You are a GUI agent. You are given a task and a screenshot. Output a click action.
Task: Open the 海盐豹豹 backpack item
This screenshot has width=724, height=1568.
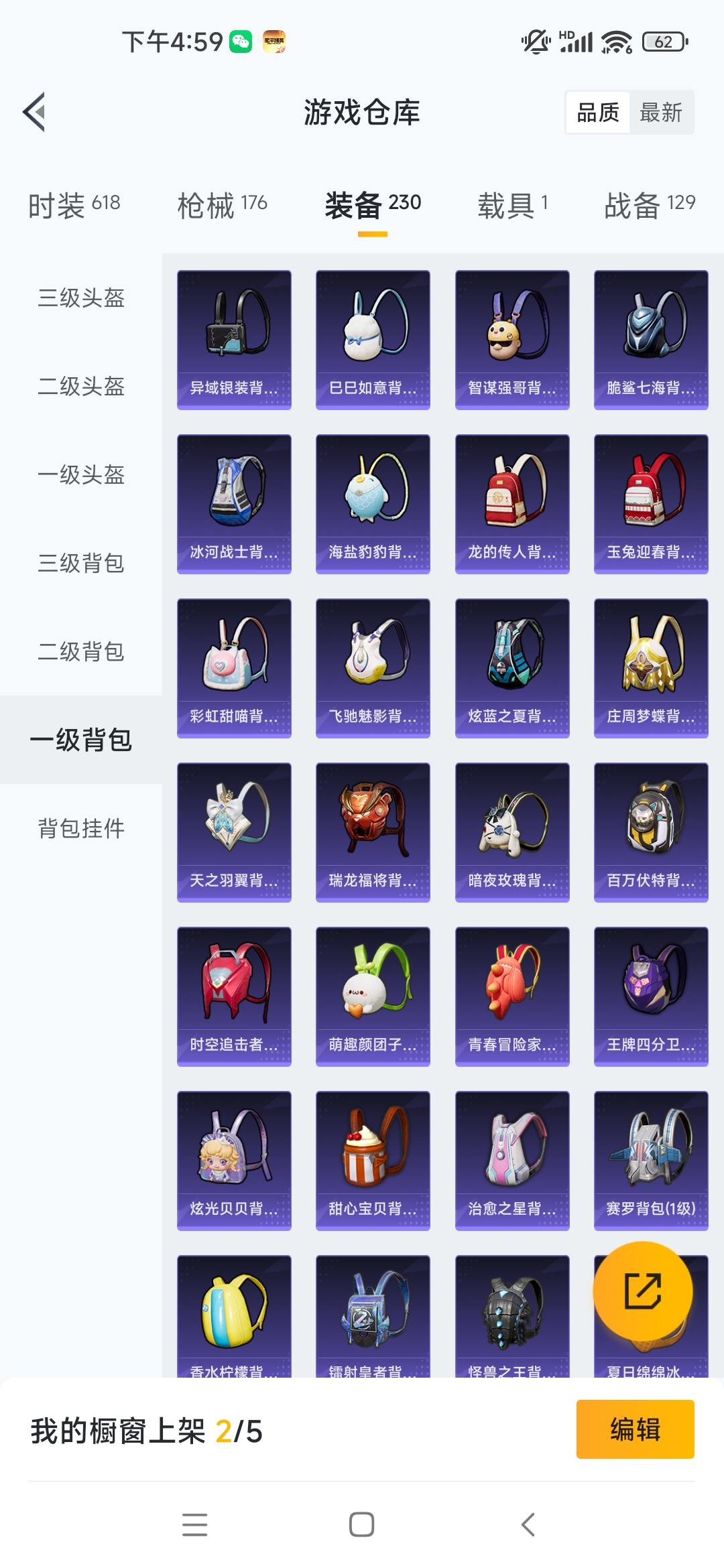point(373,503)
